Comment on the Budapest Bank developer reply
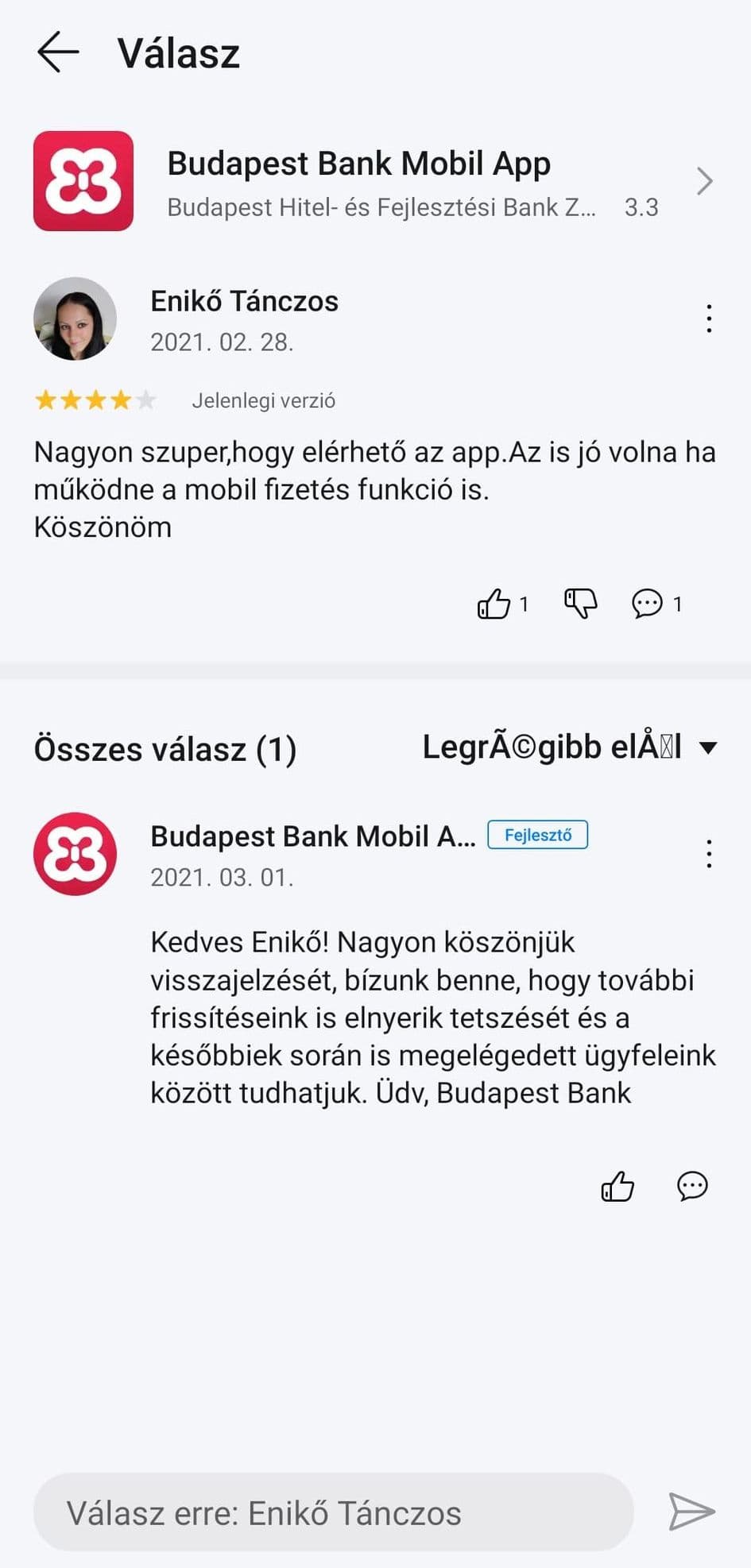The height and width of the screenshot is (1568, 751). pyautogui.click(x=692, y=1186)
